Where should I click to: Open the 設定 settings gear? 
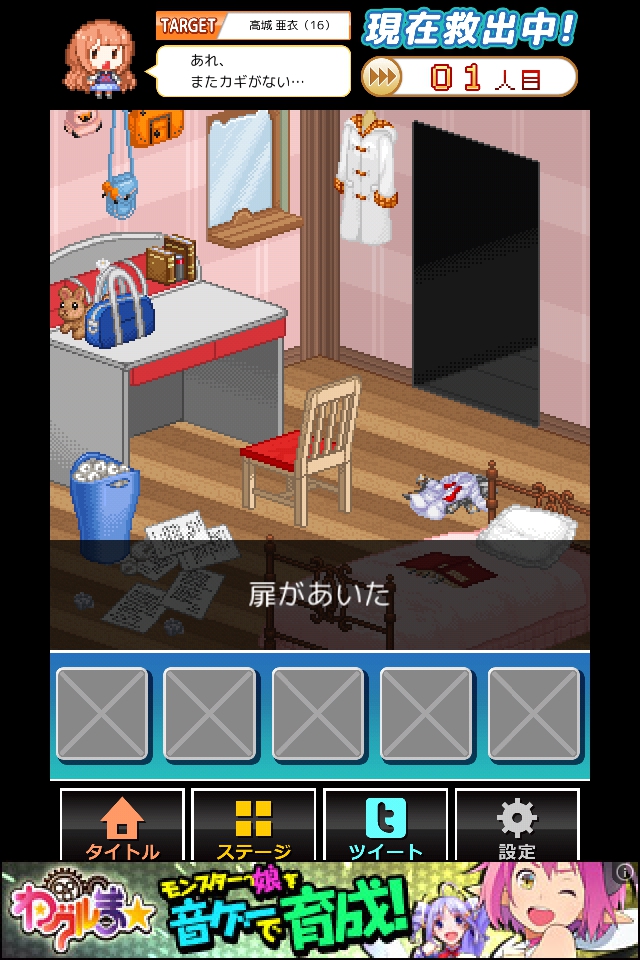[x=516, y=825]
